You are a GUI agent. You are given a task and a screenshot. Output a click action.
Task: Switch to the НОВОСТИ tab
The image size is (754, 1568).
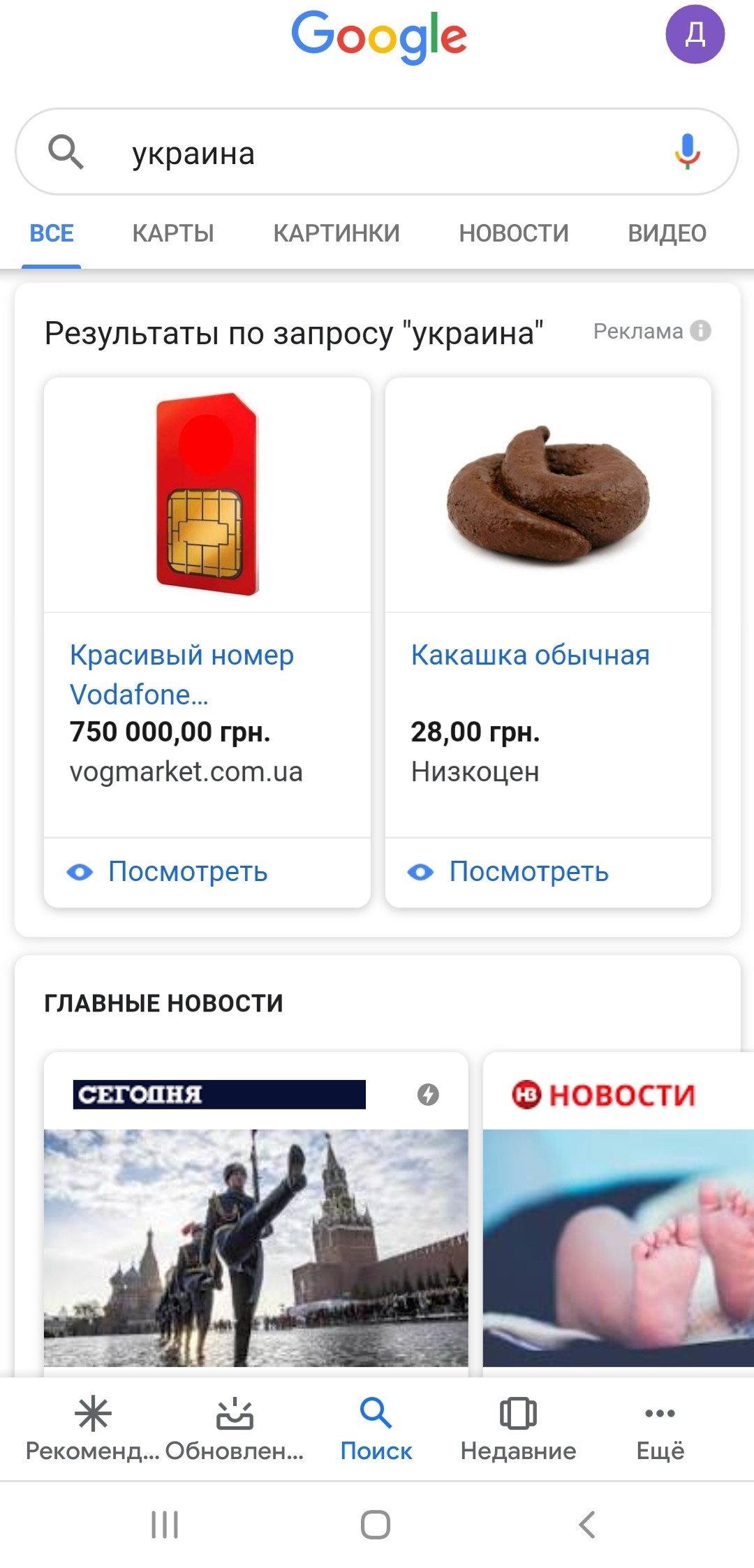coord(514,233)
